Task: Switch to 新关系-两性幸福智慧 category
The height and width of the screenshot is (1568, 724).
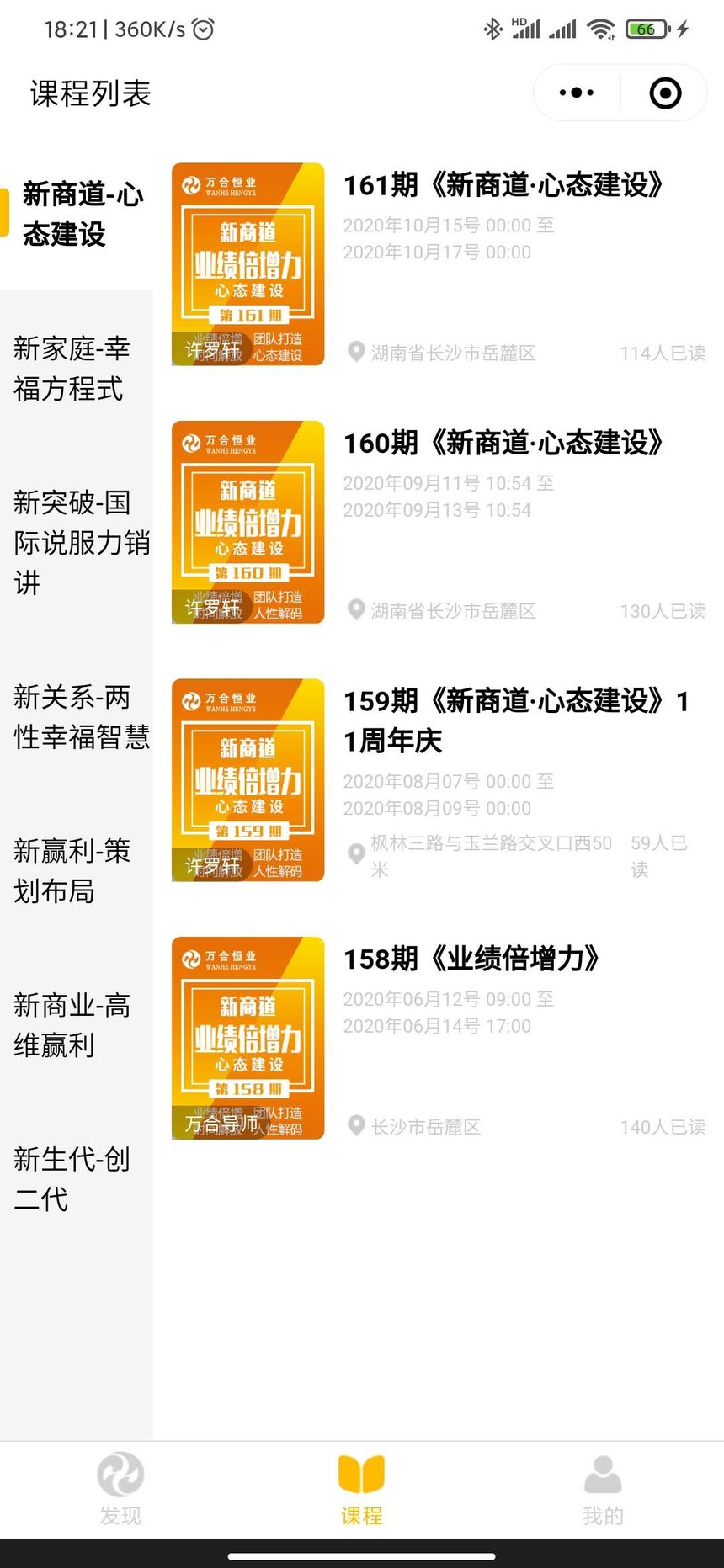Action: click(82, 717)
